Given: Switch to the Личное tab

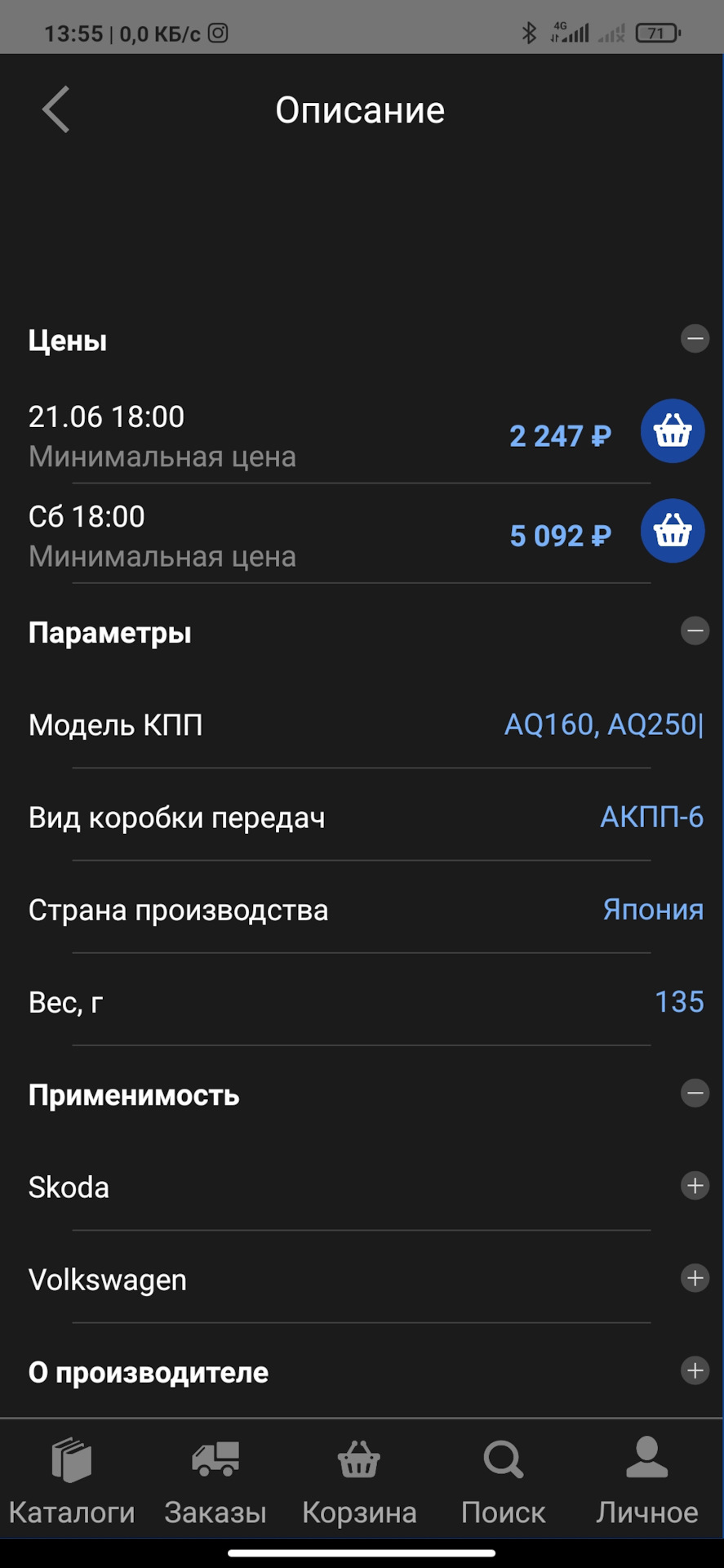Looking at the screenshot, I should click(646, 1481).
